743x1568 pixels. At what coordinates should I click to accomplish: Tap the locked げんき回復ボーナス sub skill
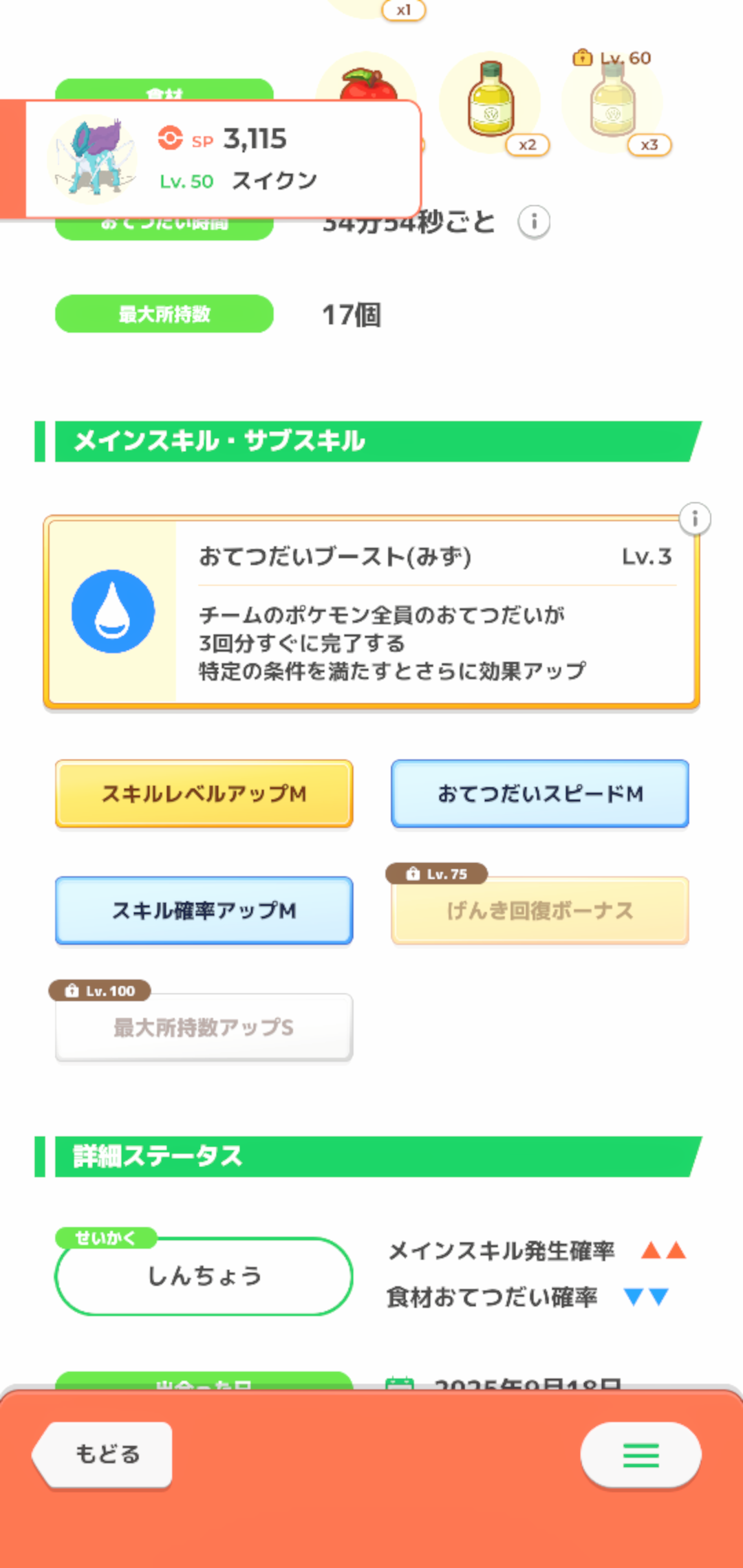pyautogui.click(x=540, y=911)
